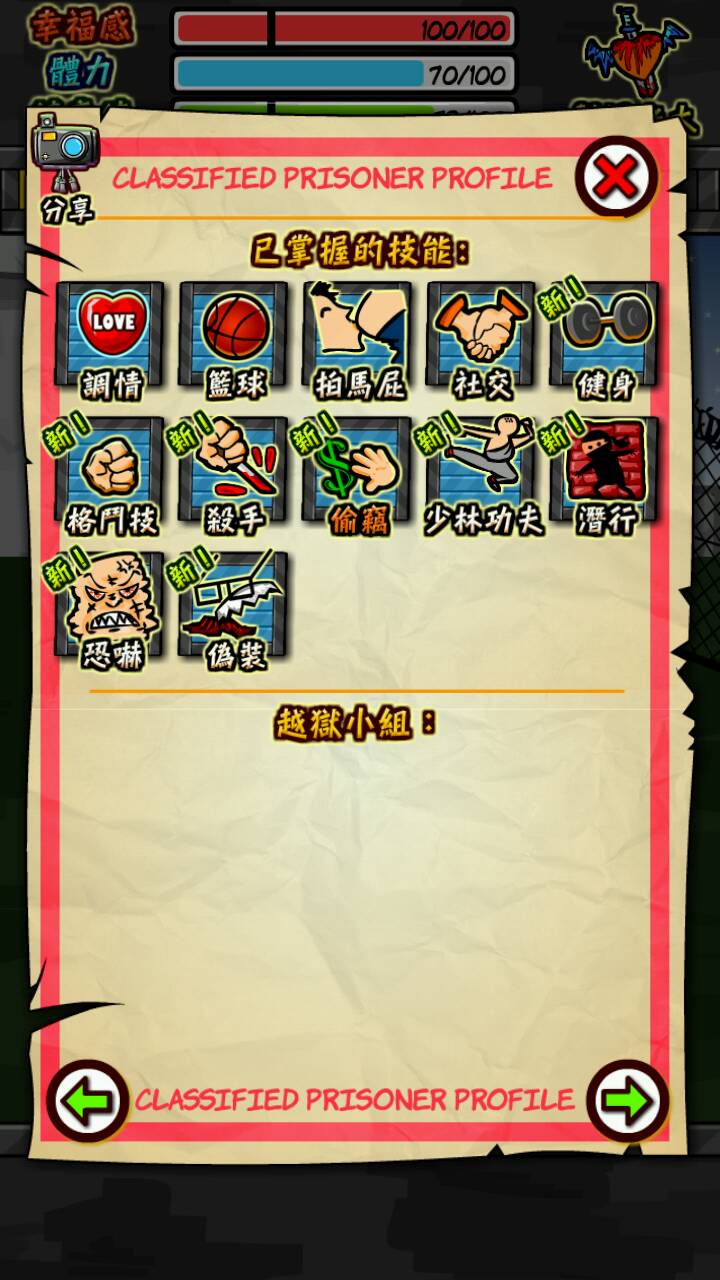Go to the next profile page
This screenshot has width=720, height=1280.
tap(627, 1101)
